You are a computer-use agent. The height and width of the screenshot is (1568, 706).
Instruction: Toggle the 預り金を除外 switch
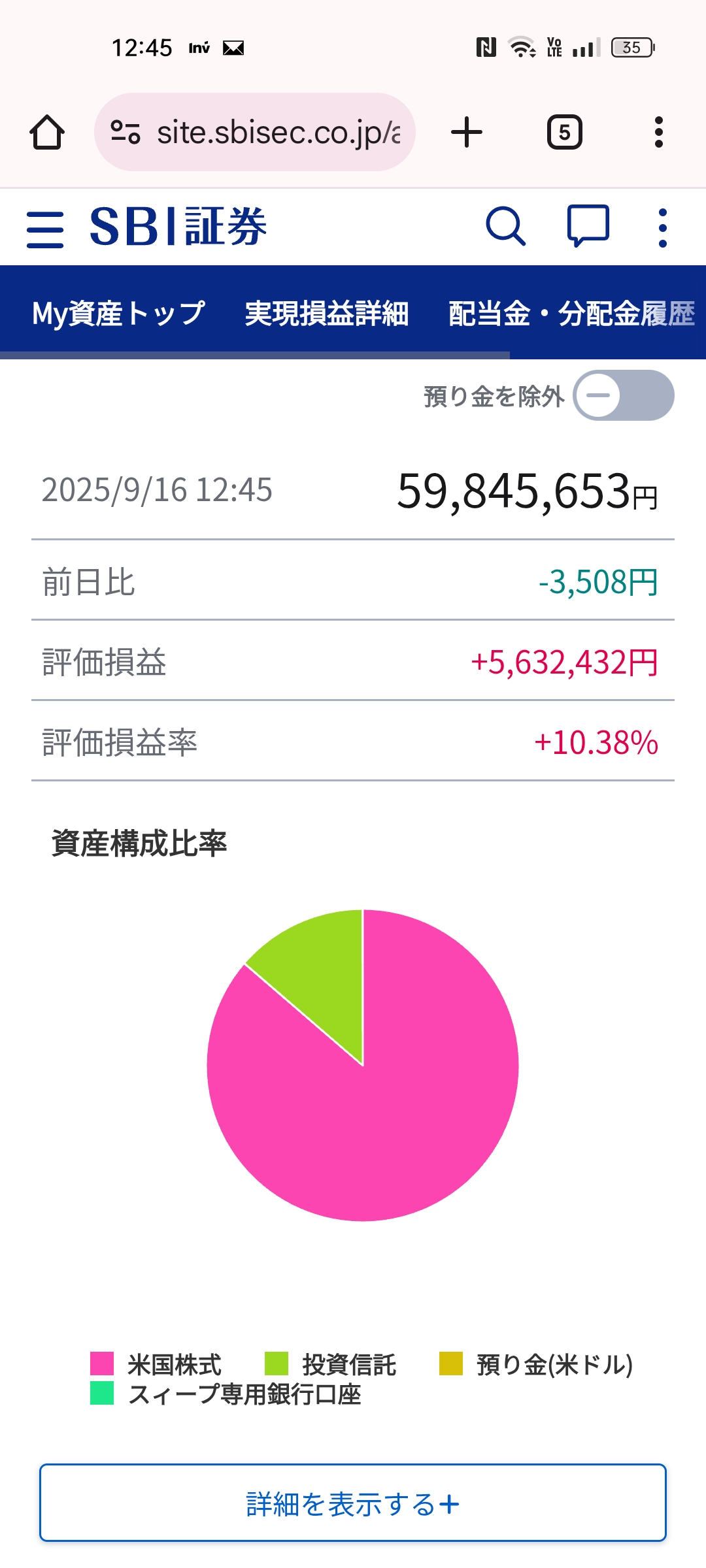pos(624,395)
